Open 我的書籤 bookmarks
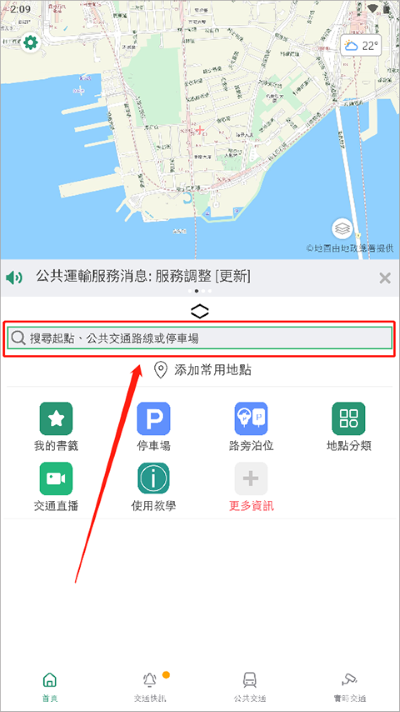The image size is (400, 712). coord(56,427)
